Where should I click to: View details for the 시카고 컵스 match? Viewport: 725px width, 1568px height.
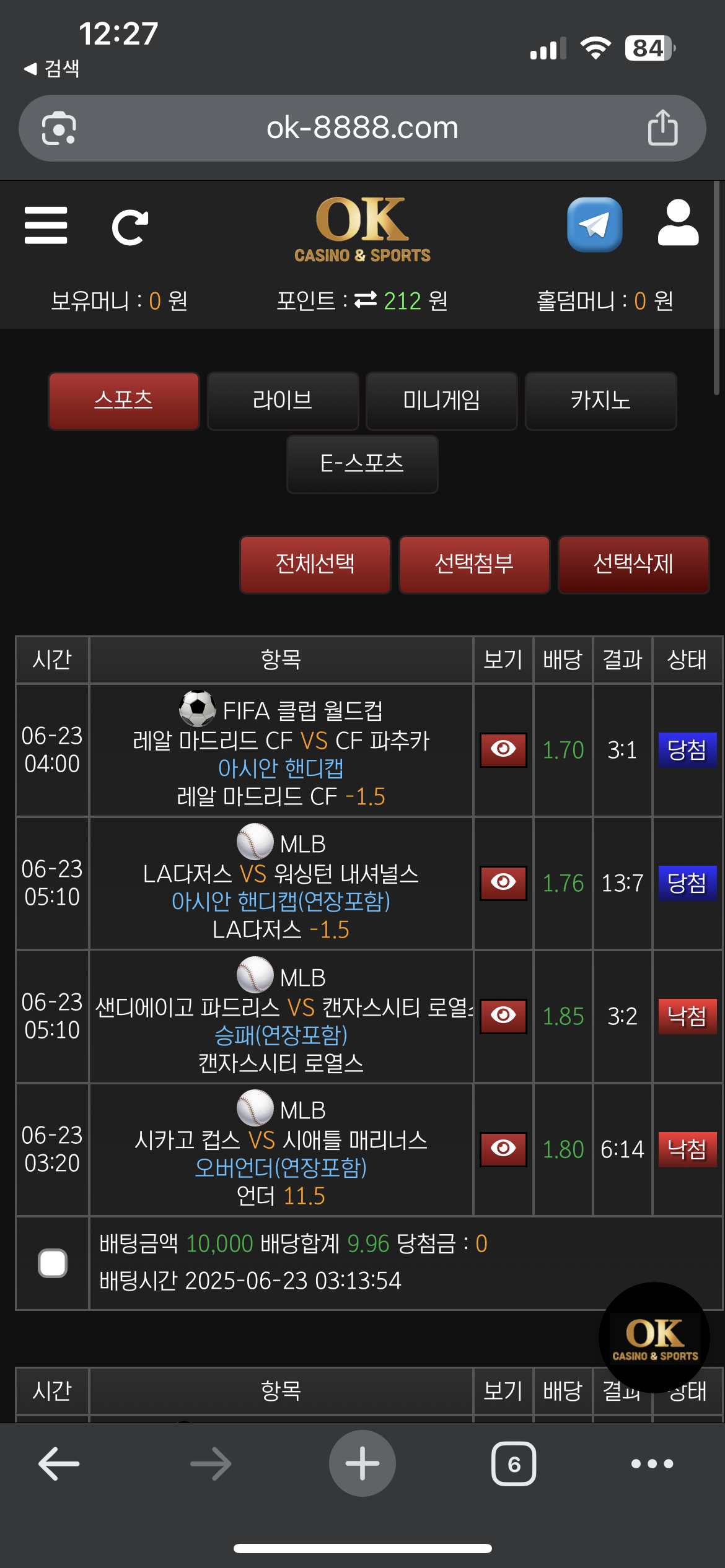(x=503, y=1149)
